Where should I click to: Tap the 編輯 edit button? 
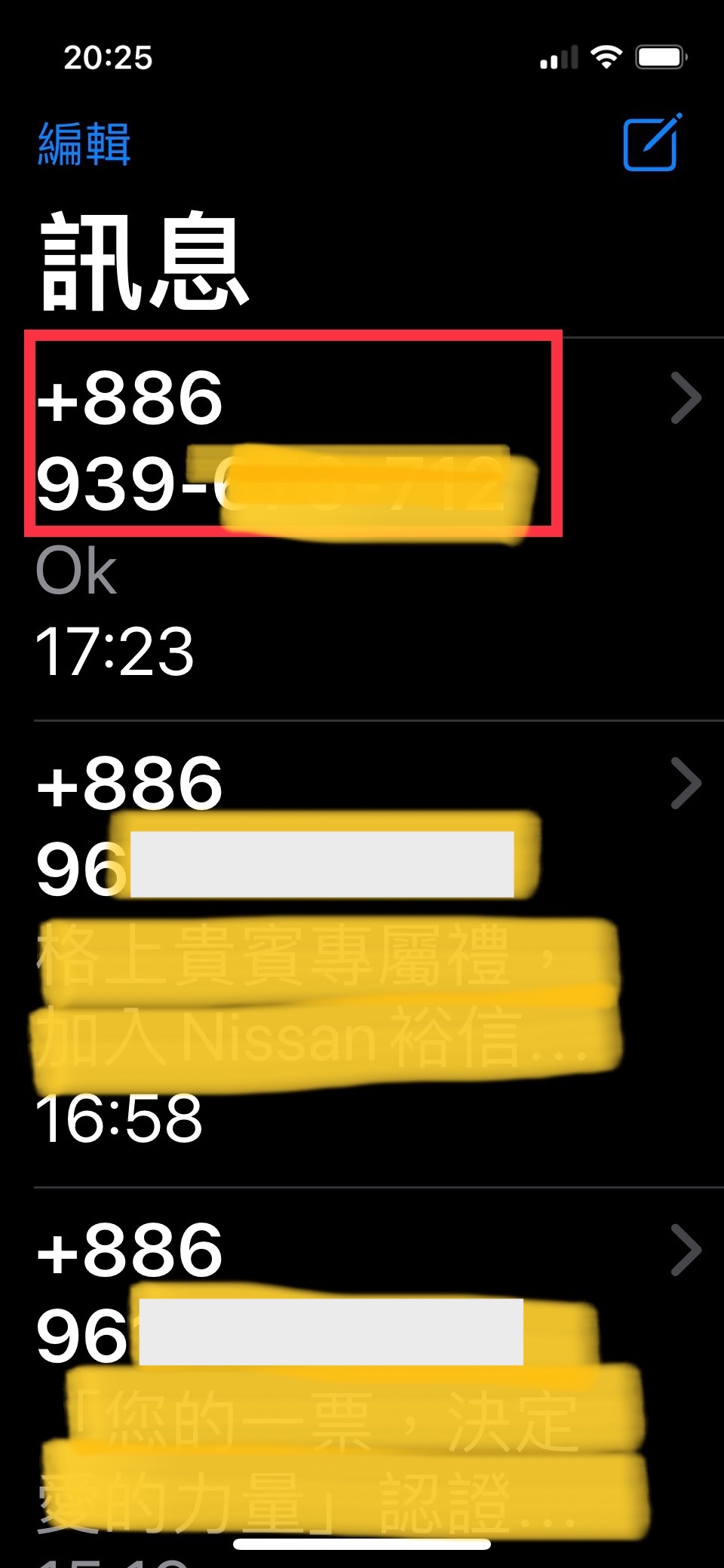84,143
